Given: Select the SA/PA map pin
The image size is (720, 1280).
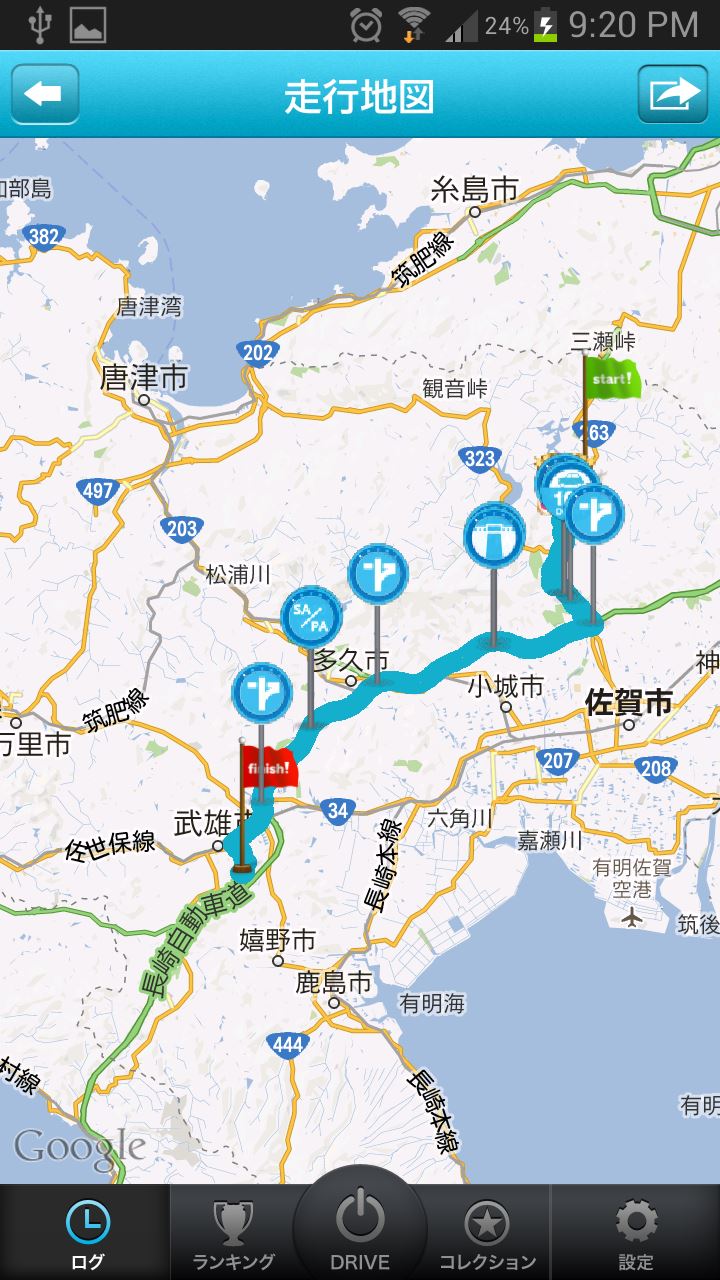Looking at the screenshot, I should point(311,617).
